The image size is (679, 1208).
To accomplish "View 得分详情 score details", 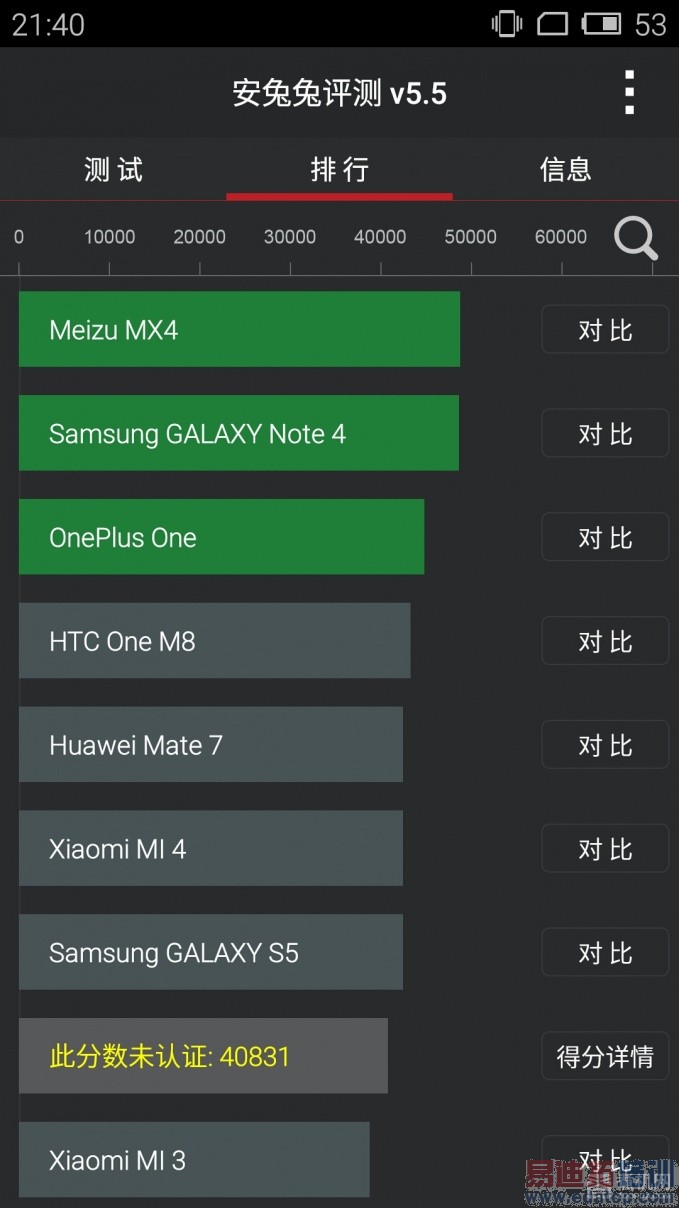I will (x=605, y=1056).
